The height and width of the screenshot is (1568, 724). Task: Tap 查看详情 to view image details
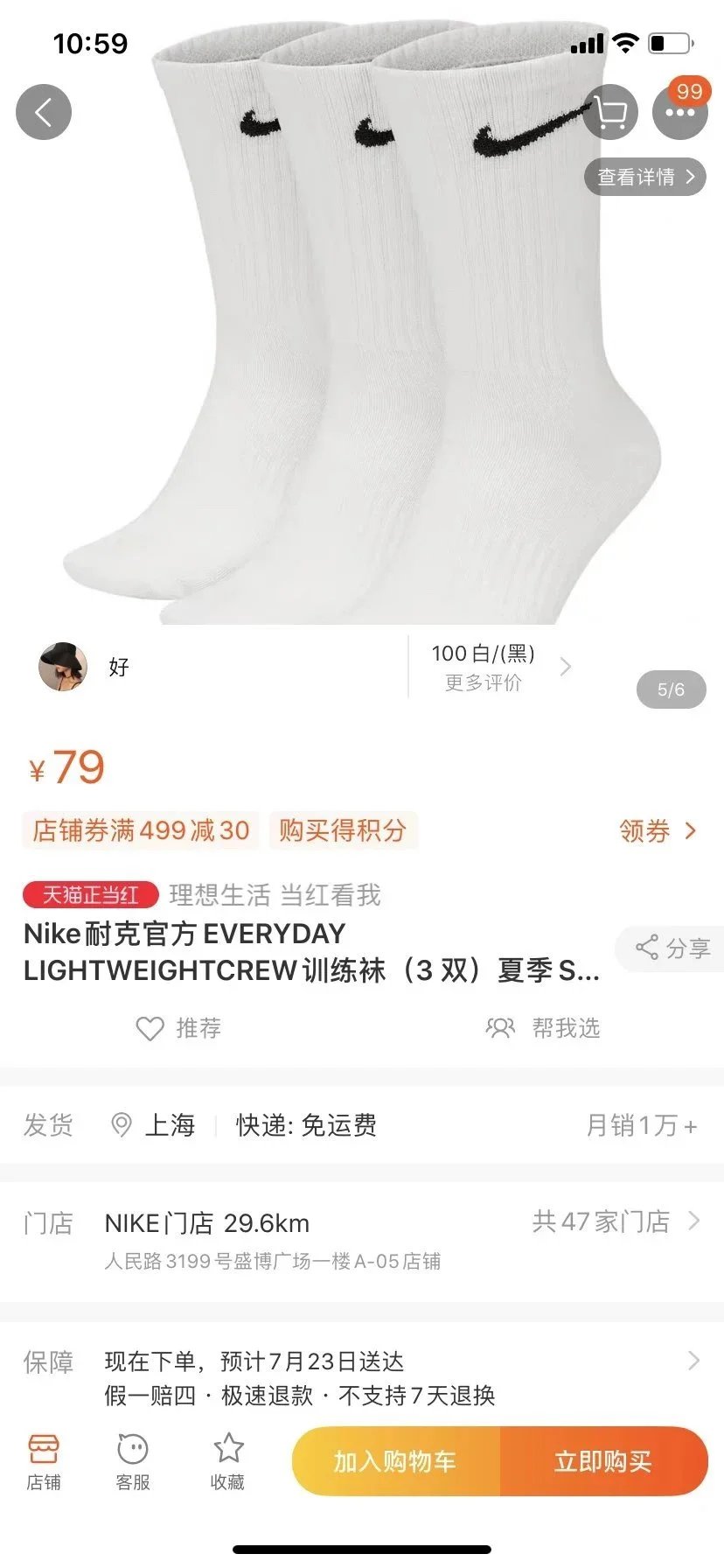coord(644,177)
